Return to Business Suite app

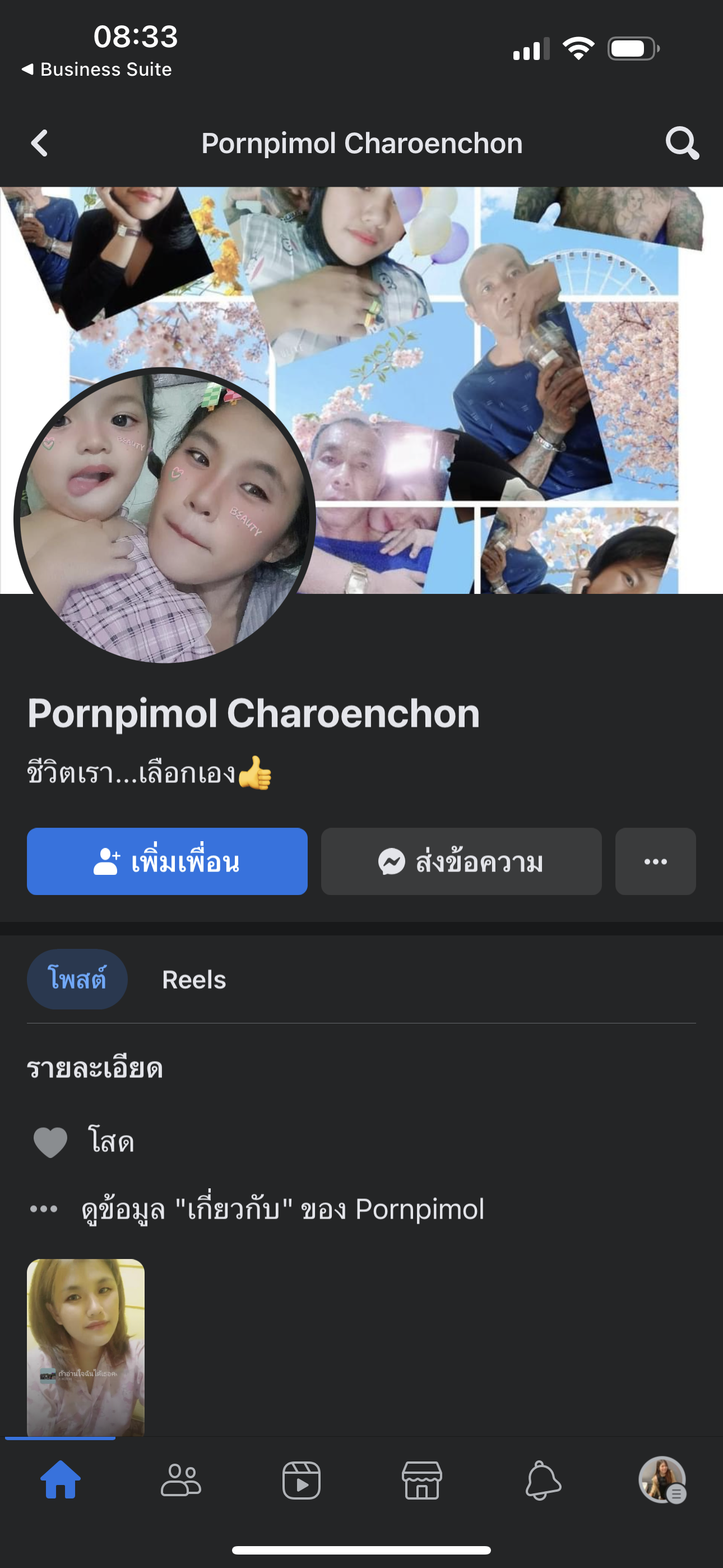point(98,70)
